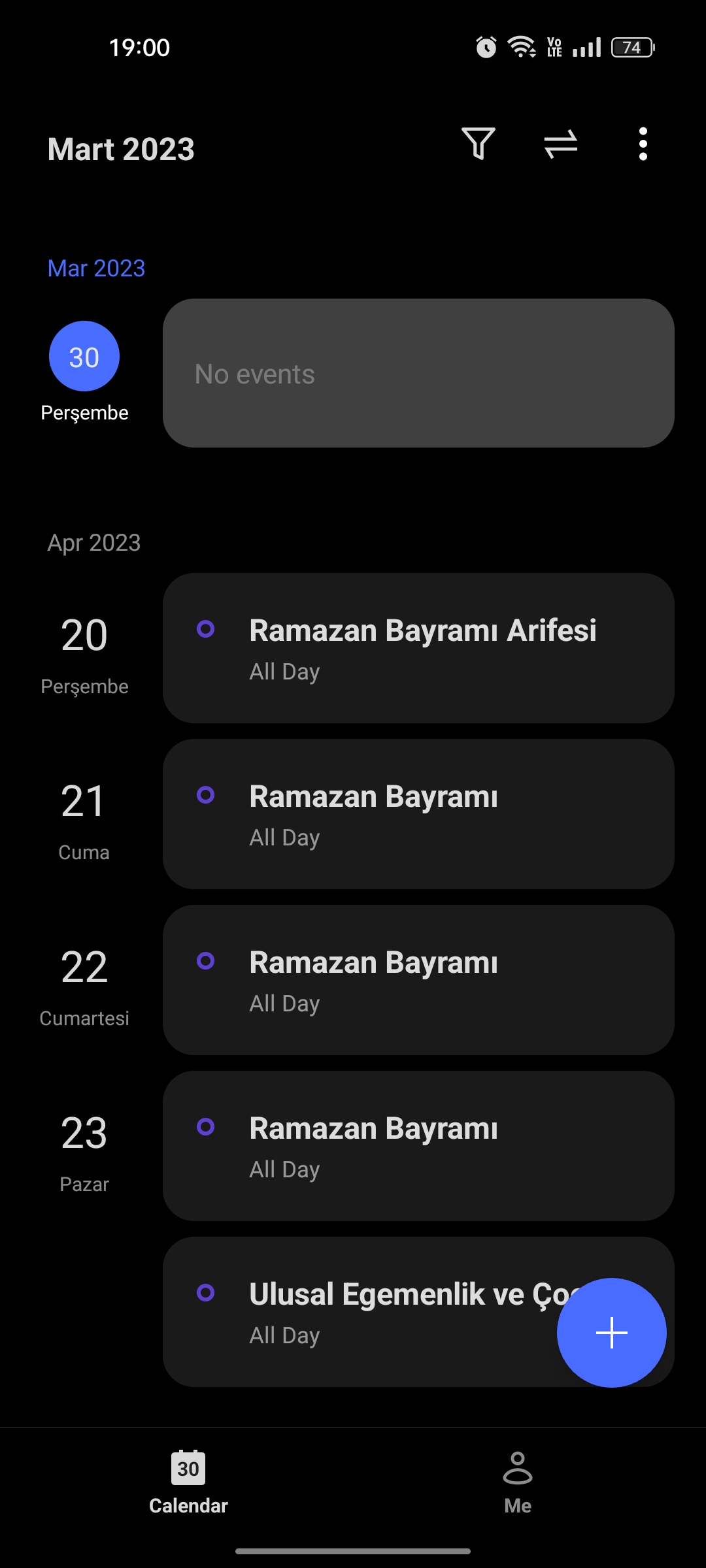The width and height of the screenshot is (706, 1568).
Task: Switch calendar view with the arrows icon
Action: pos(561,144)
